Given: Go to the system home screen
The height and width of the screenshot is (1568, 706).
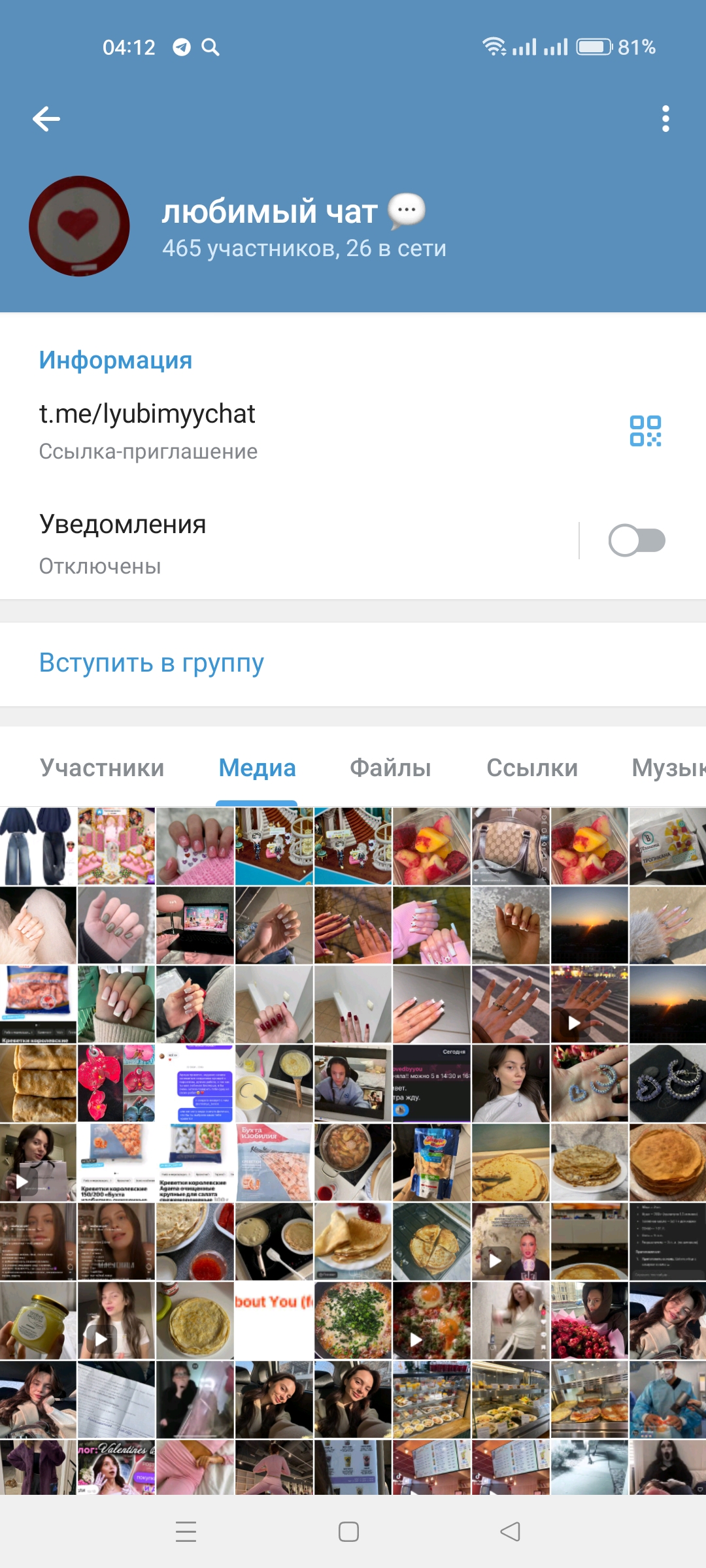Looking at the screenshot, I should [348, 1531].
